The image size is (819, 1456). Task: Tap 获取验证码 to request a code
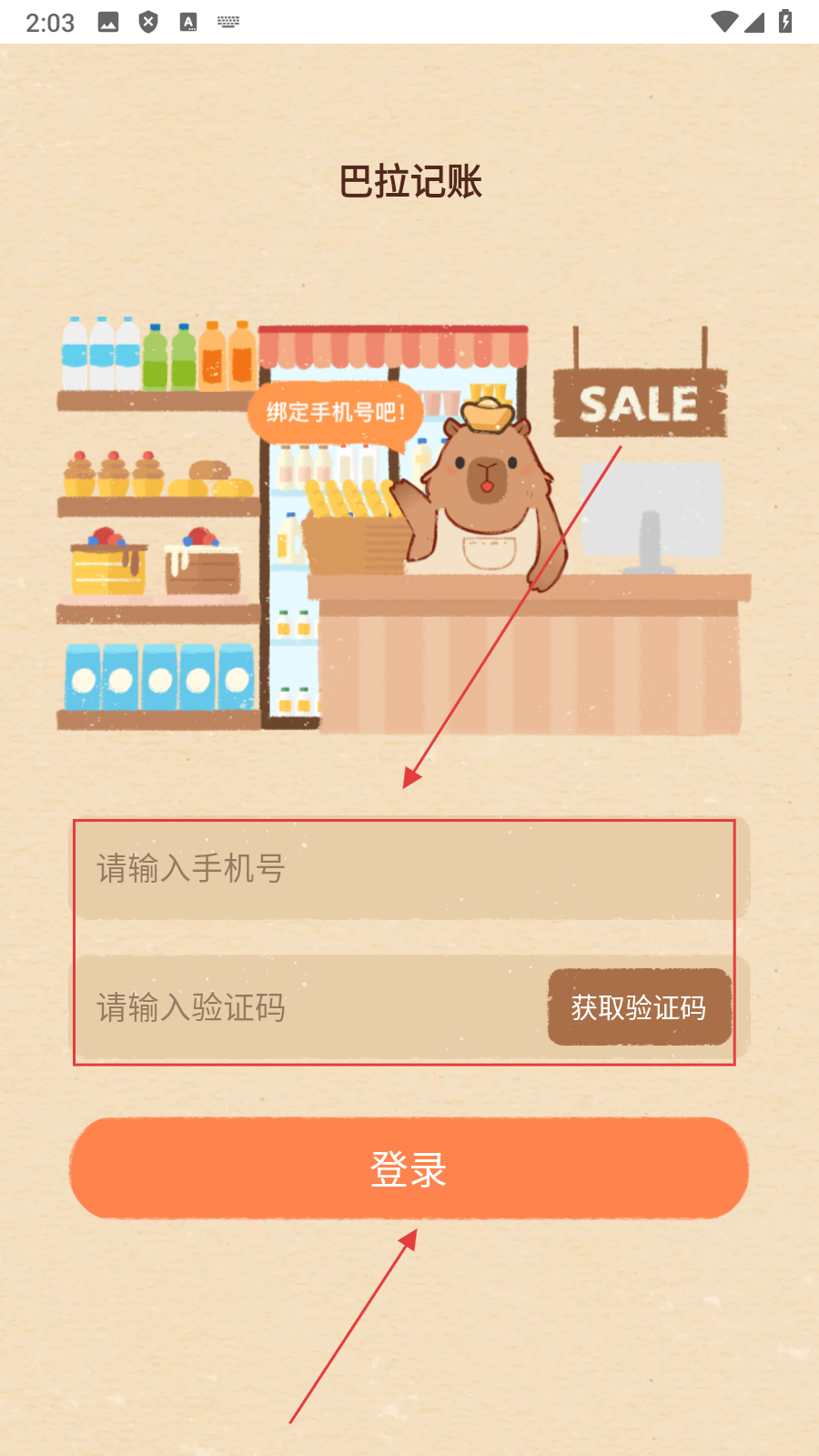[639, 1007]
